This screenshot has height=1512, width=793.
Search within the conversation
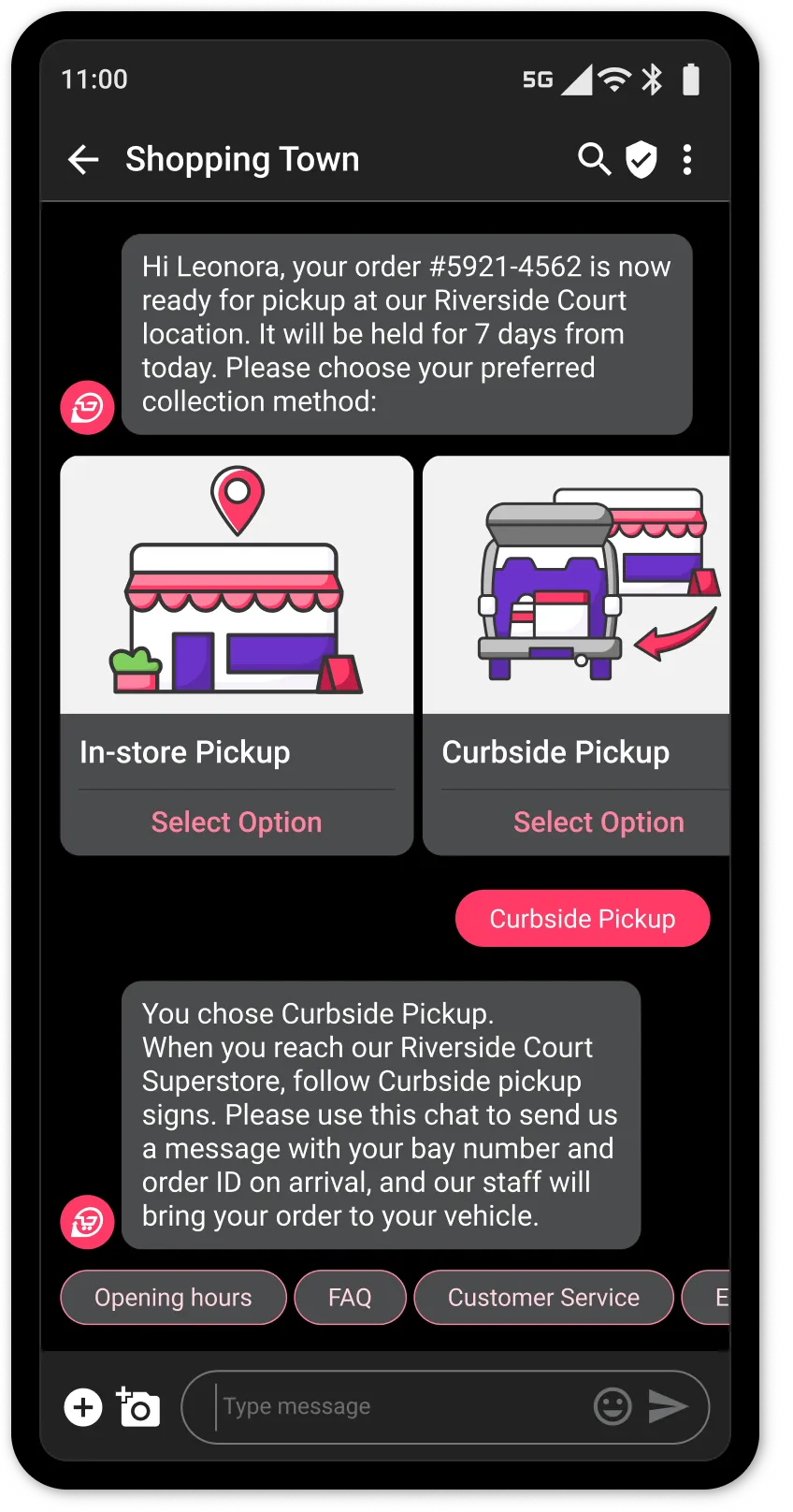pos(594,160)
